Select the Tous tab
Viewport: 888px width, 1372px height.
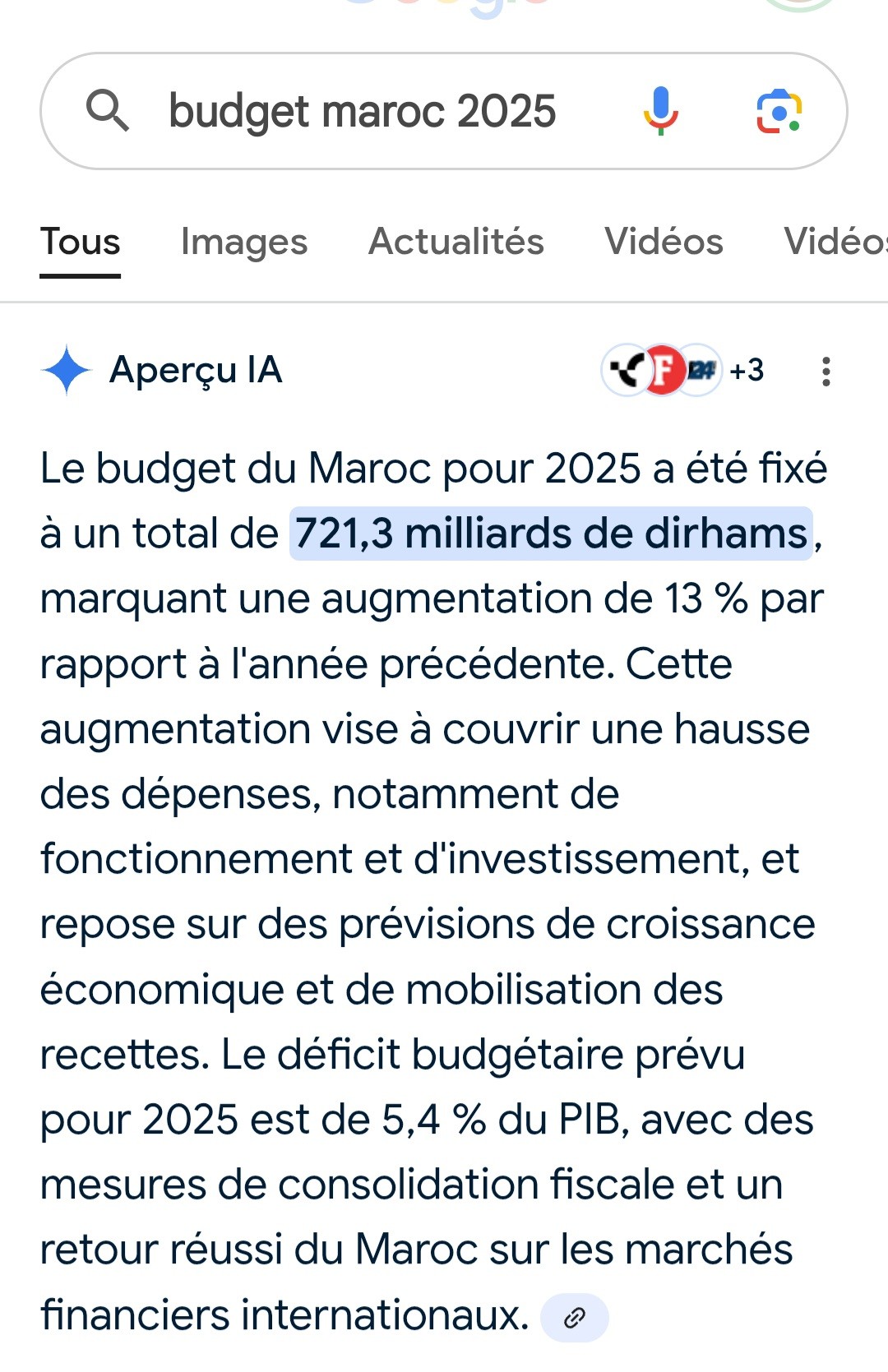pyautogui.click(x=81, y=242)
